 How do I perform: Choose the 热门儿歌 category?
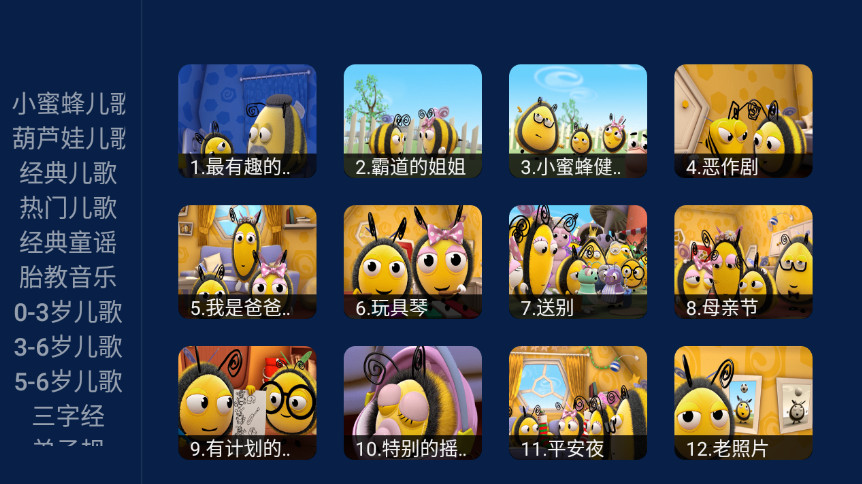69,208
